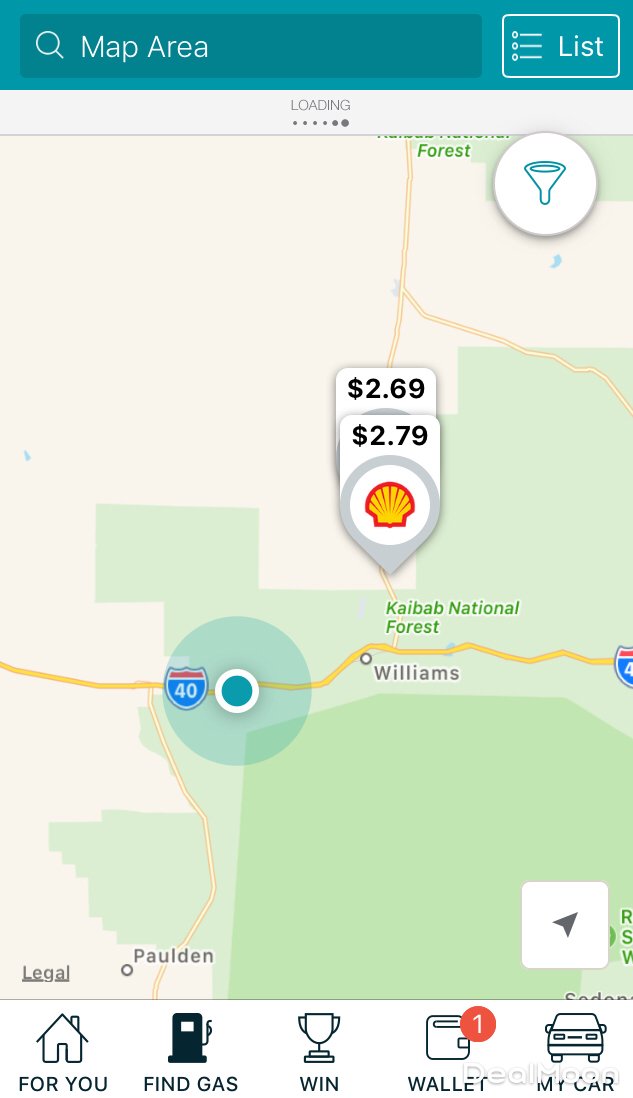
Task: Open the filter funnel options
Action: click(545, 184)
